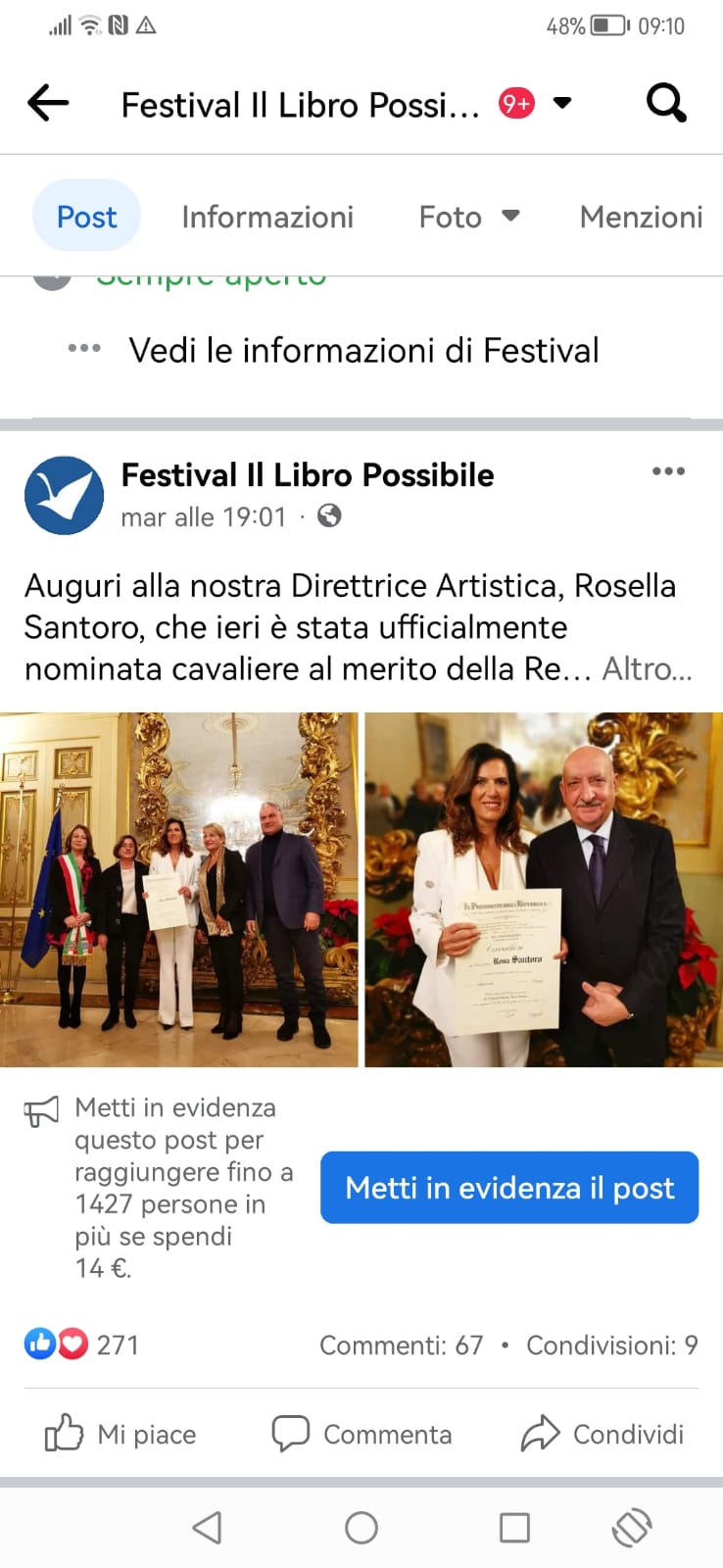723x1568 pixels.
Task: Open the Festival Il Libro Possibile profile picture
Action: (x=64, y=495)
